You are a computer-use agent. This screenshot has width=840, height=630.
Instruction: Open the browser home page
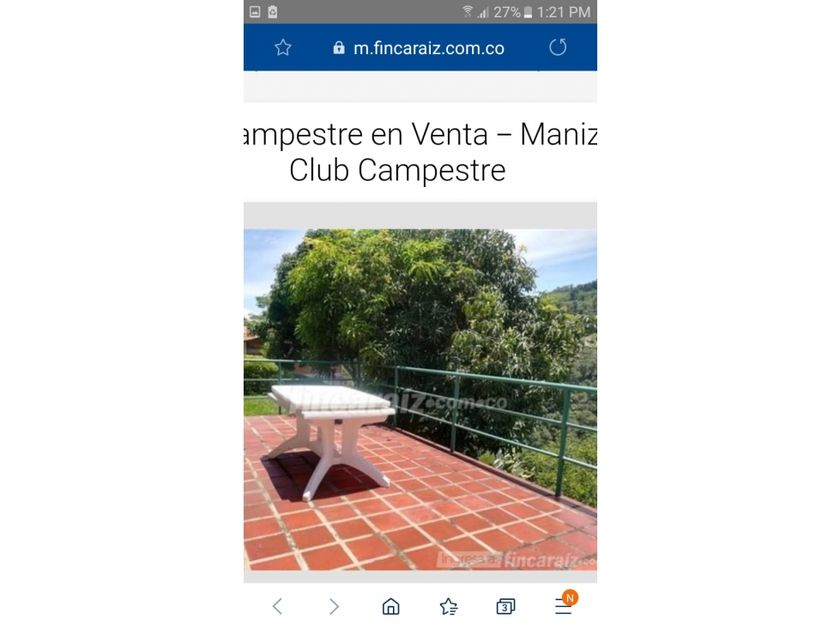(391, 606)
